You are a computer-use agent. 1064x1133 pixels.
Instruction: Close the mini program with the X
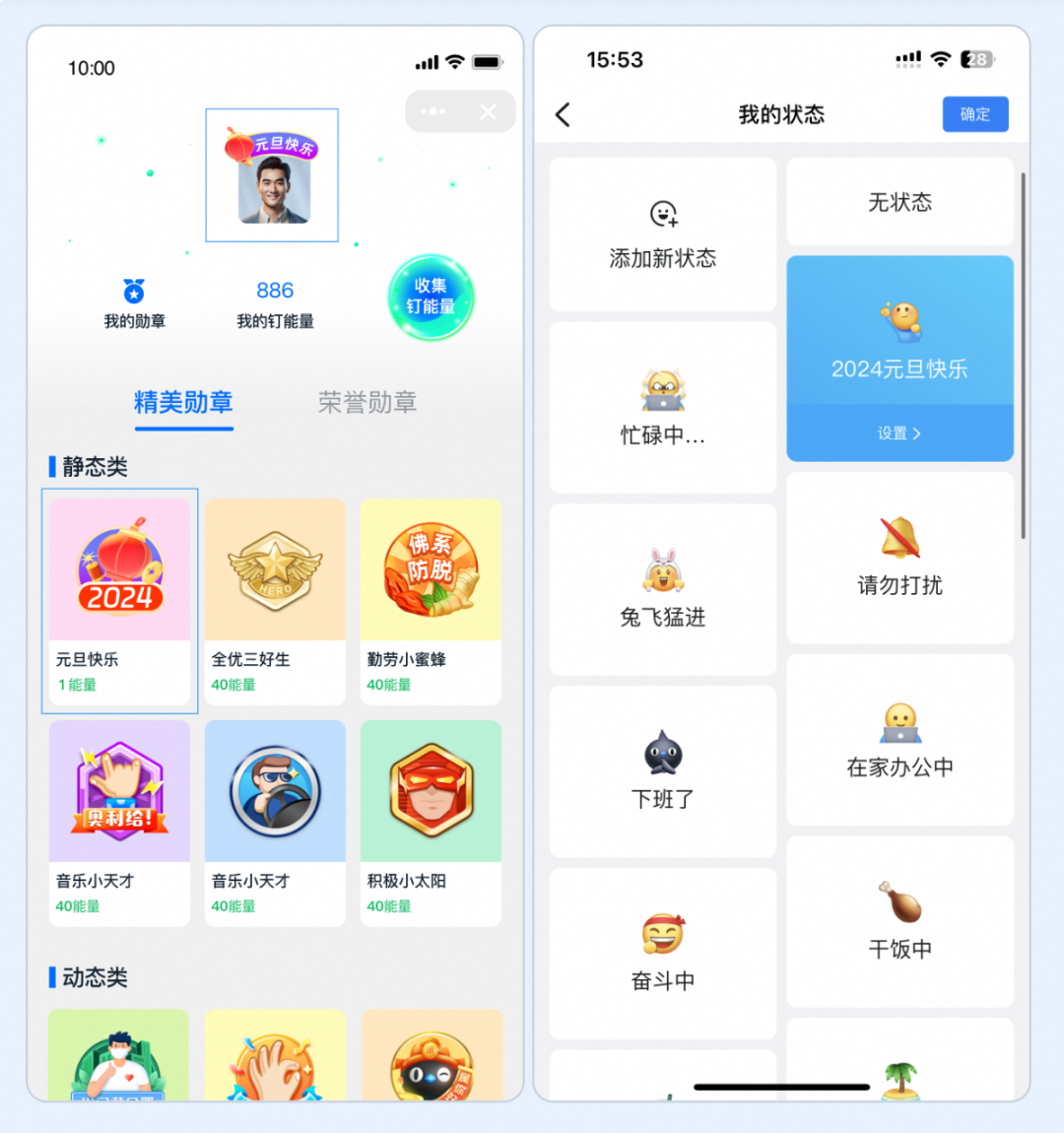tap(489, 112)
